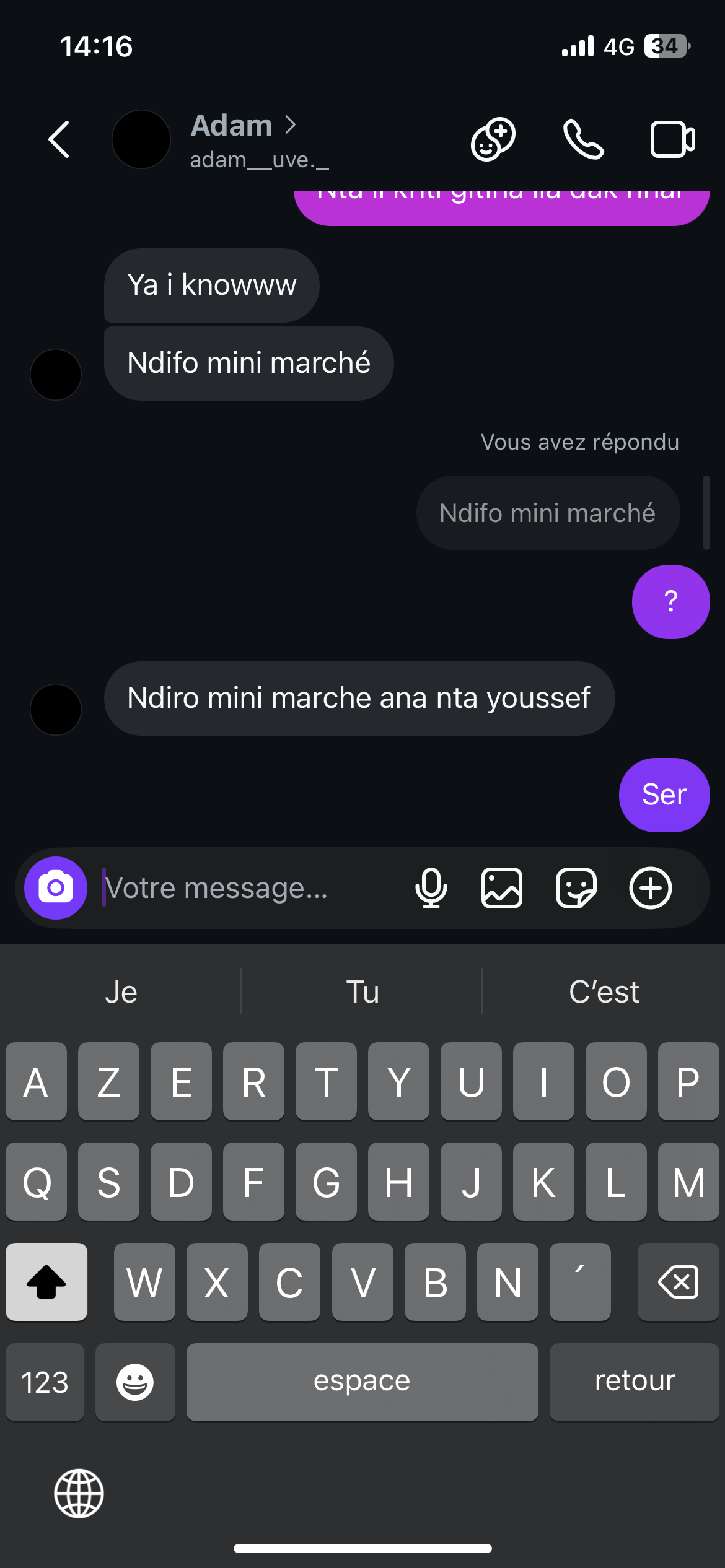This screenshot has width=725, height=1568.
Task: Open the emoji keyboard
Action: pyautogui.click(x=135, y=1382)
